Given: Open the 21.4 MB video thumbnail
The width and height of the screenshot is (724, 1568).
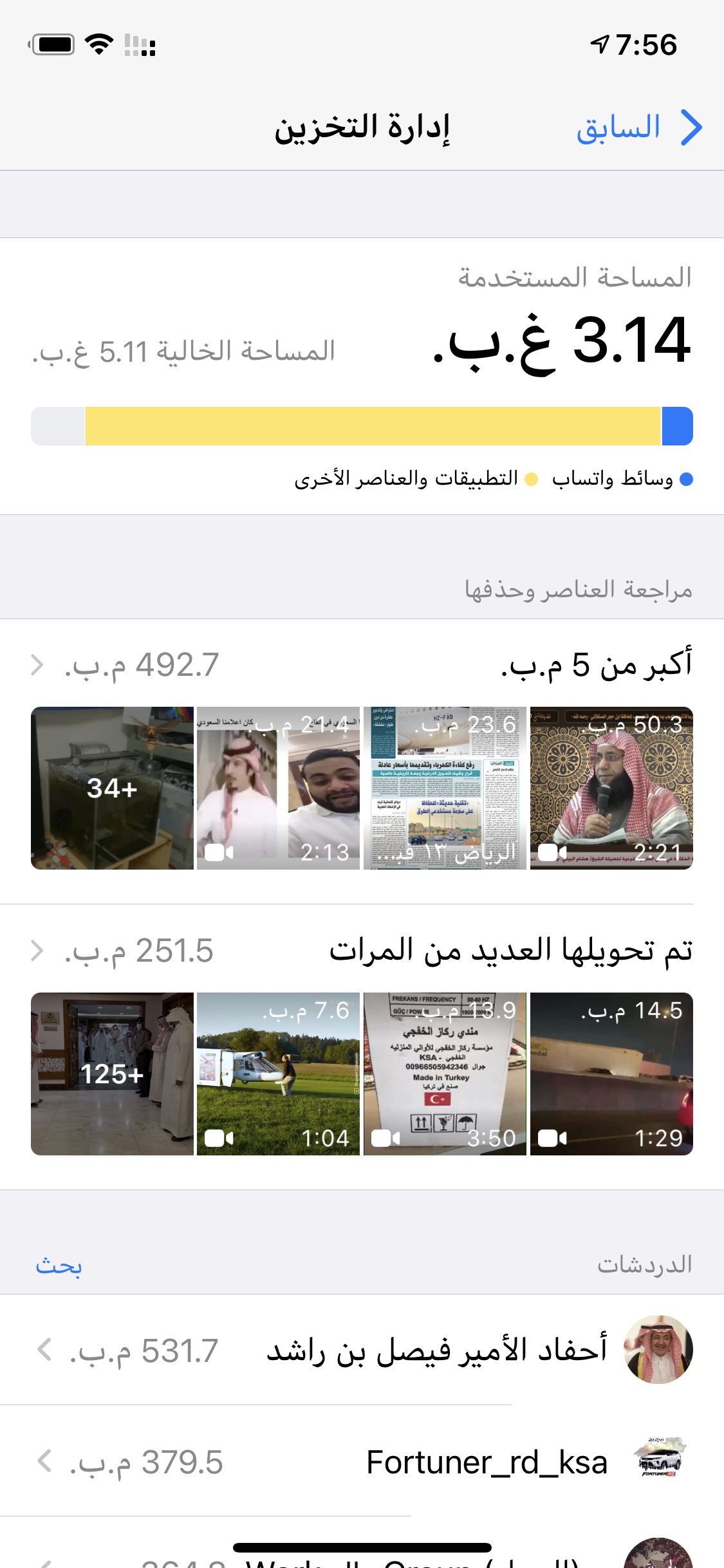Looking at the screenshot, I should point(278,788).
